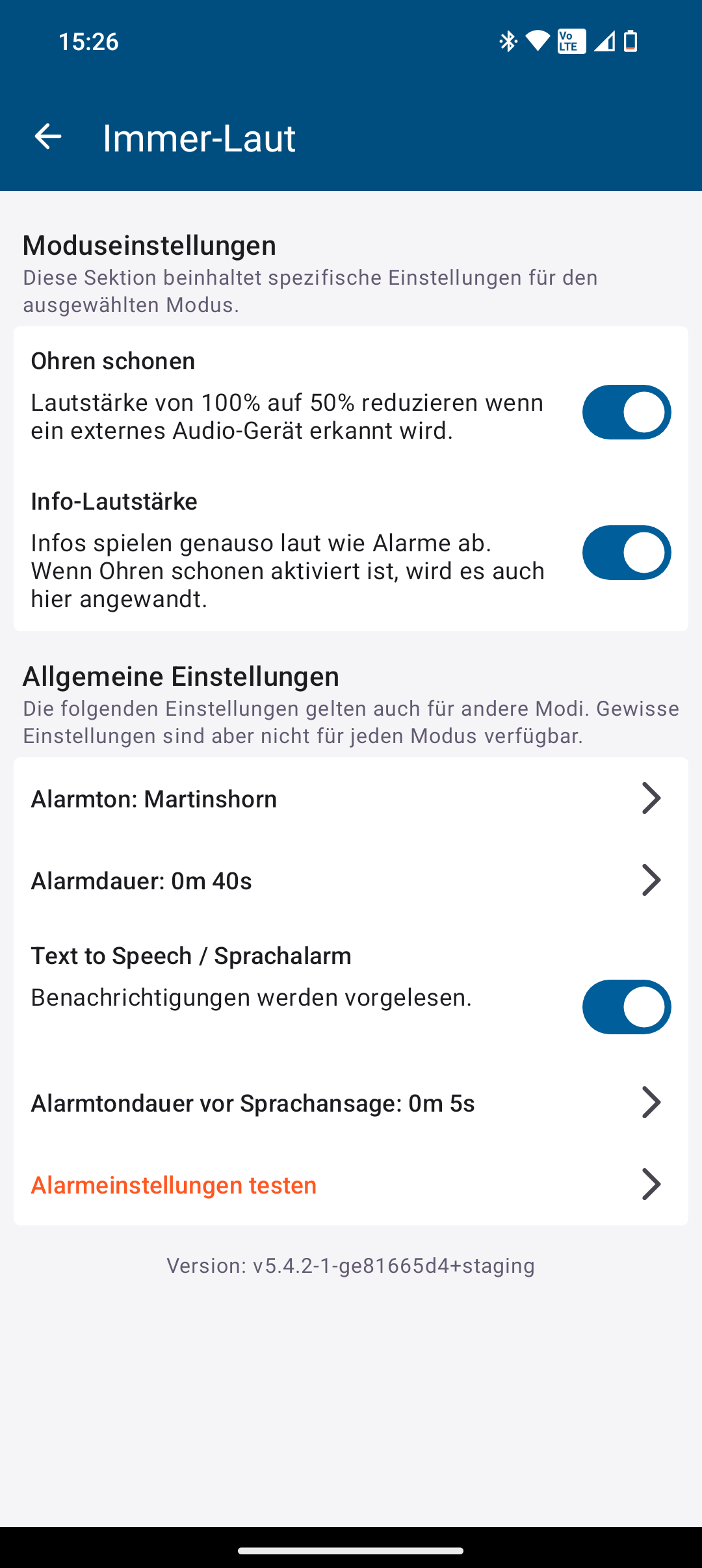Image resolution: width=702 pixels, height=1568 pixels.
Task: Turn off Text to Speech / Sprachalarm
Action: coord(626,1007)
